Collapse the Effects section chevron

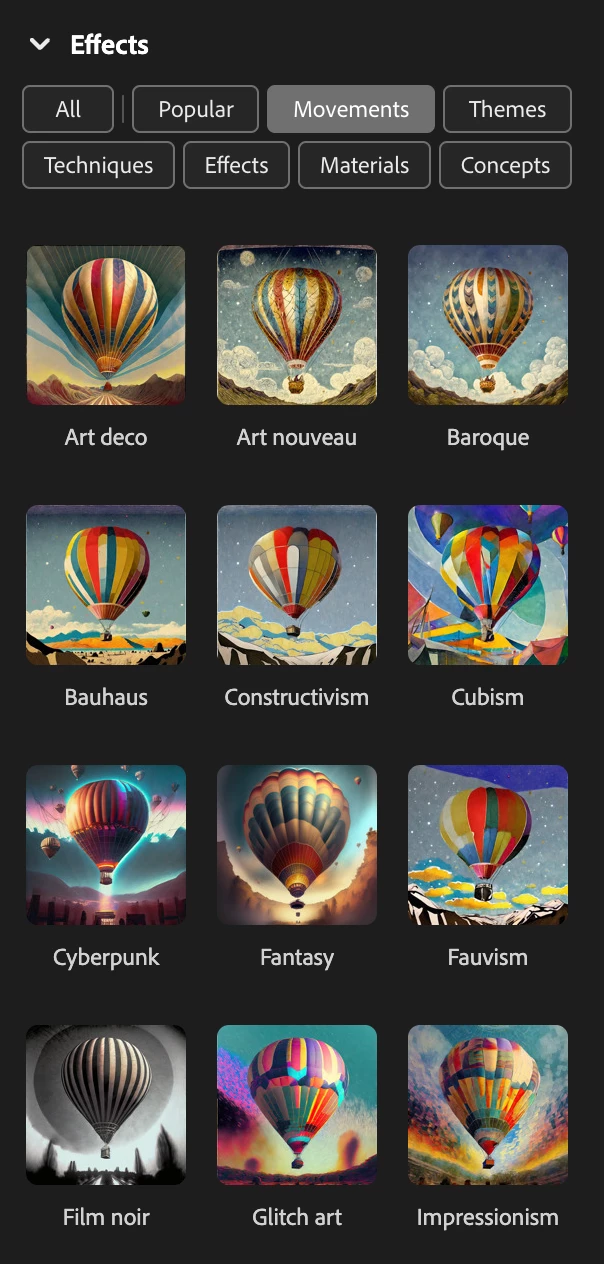[x=39, y=45]
